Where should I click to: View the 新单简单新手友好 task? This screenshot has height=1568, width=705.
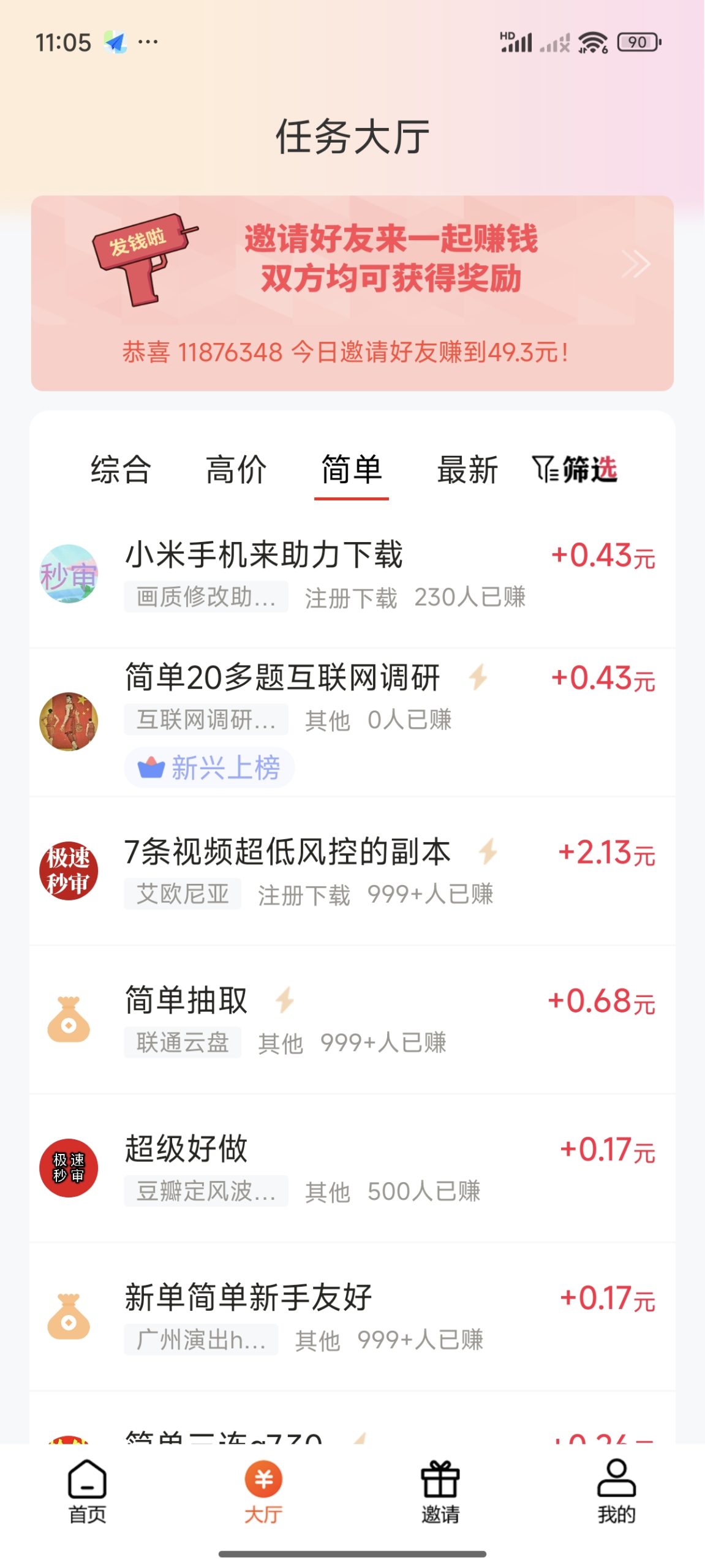(x=352, y=1317)
